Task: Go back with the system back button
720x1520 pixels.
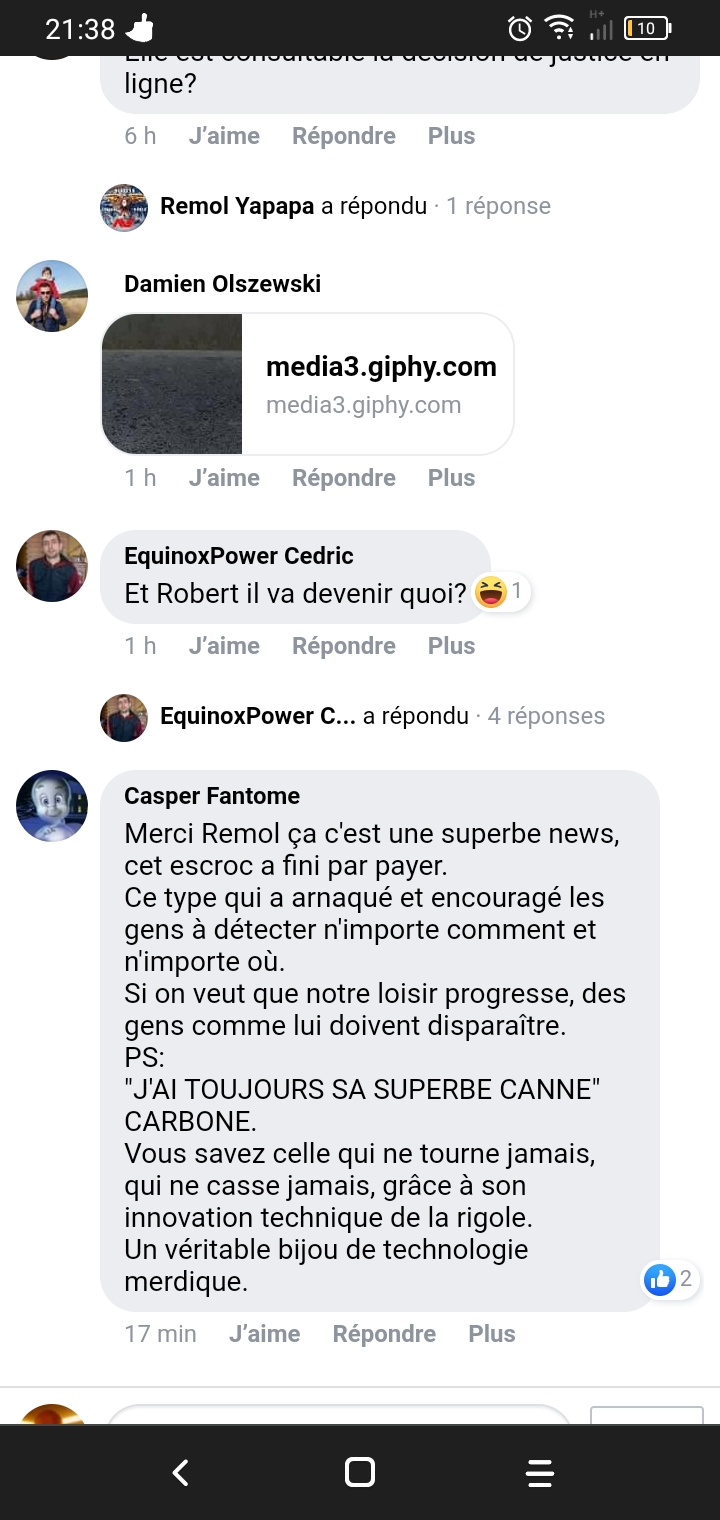Action: (x=180, y=1472)
